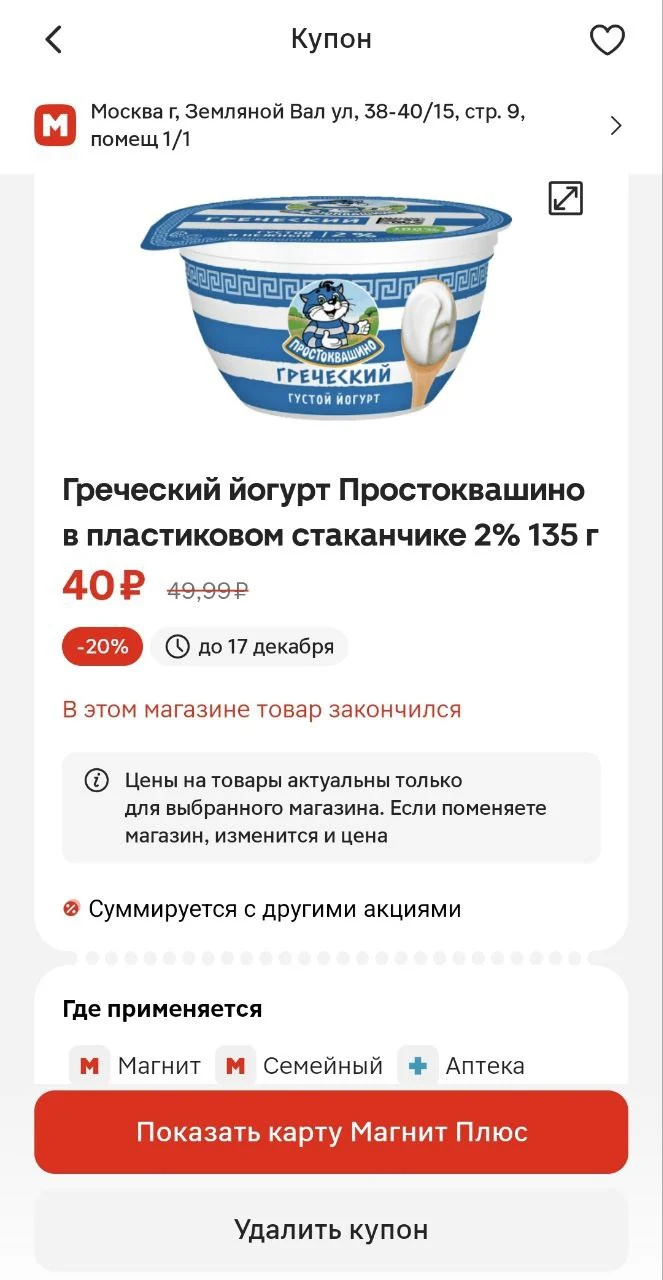
Task: Delete the coupon with Удалить купон
Action: point(331,1229)
